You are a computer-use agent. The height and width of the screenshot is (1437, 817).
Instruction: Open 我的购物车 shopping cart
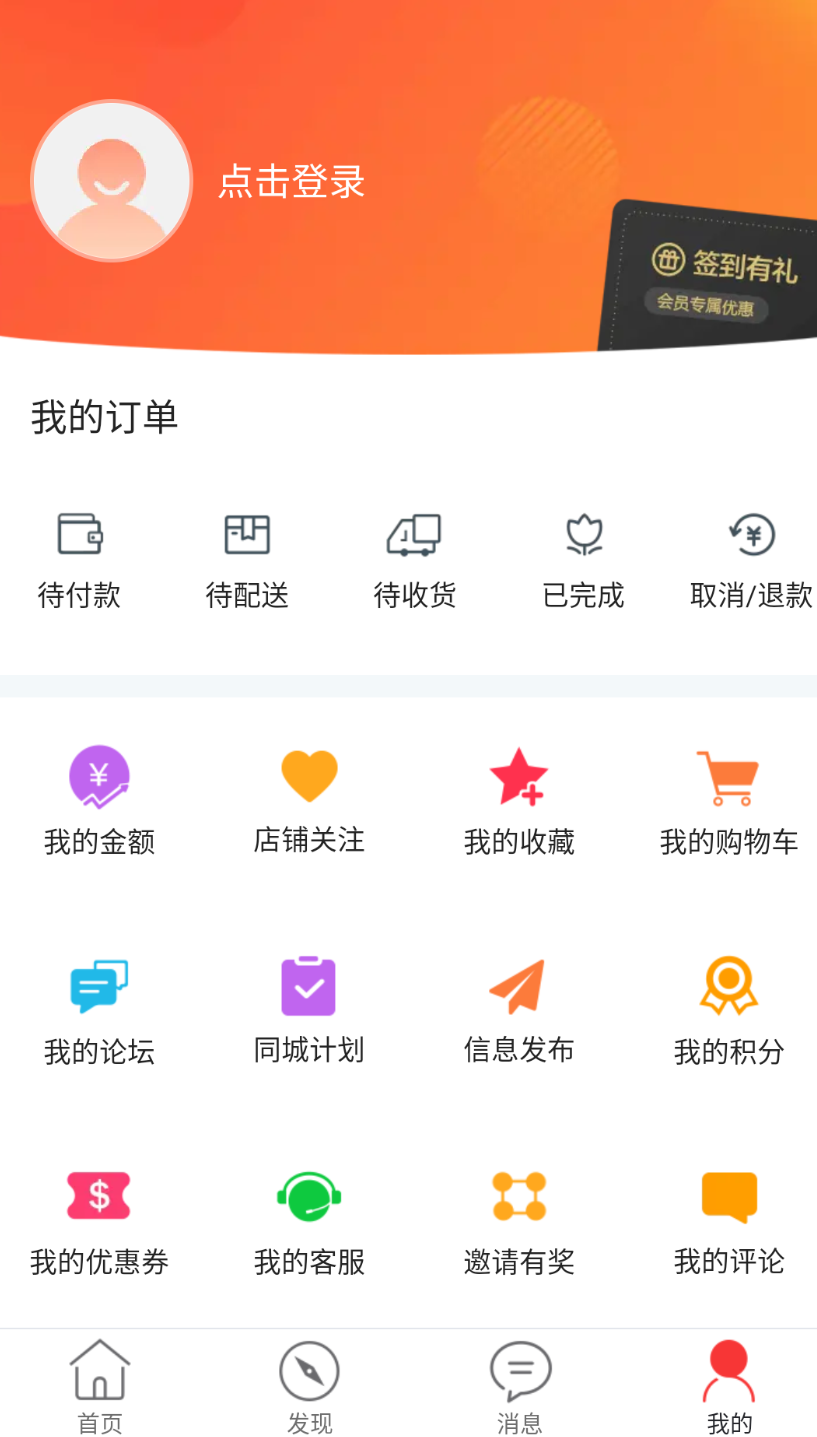coord(728,800)
